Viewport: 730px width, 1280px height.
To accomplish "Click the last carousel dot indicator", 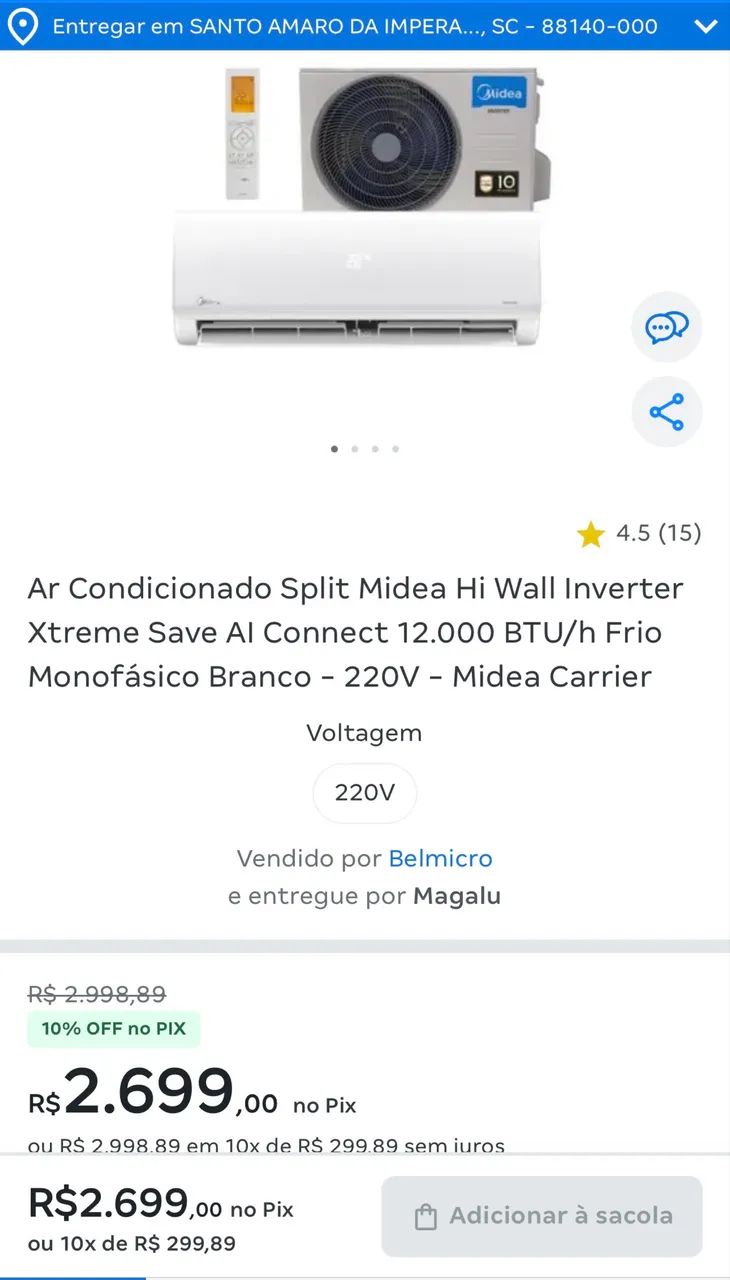I will click(x=396, y=449).
